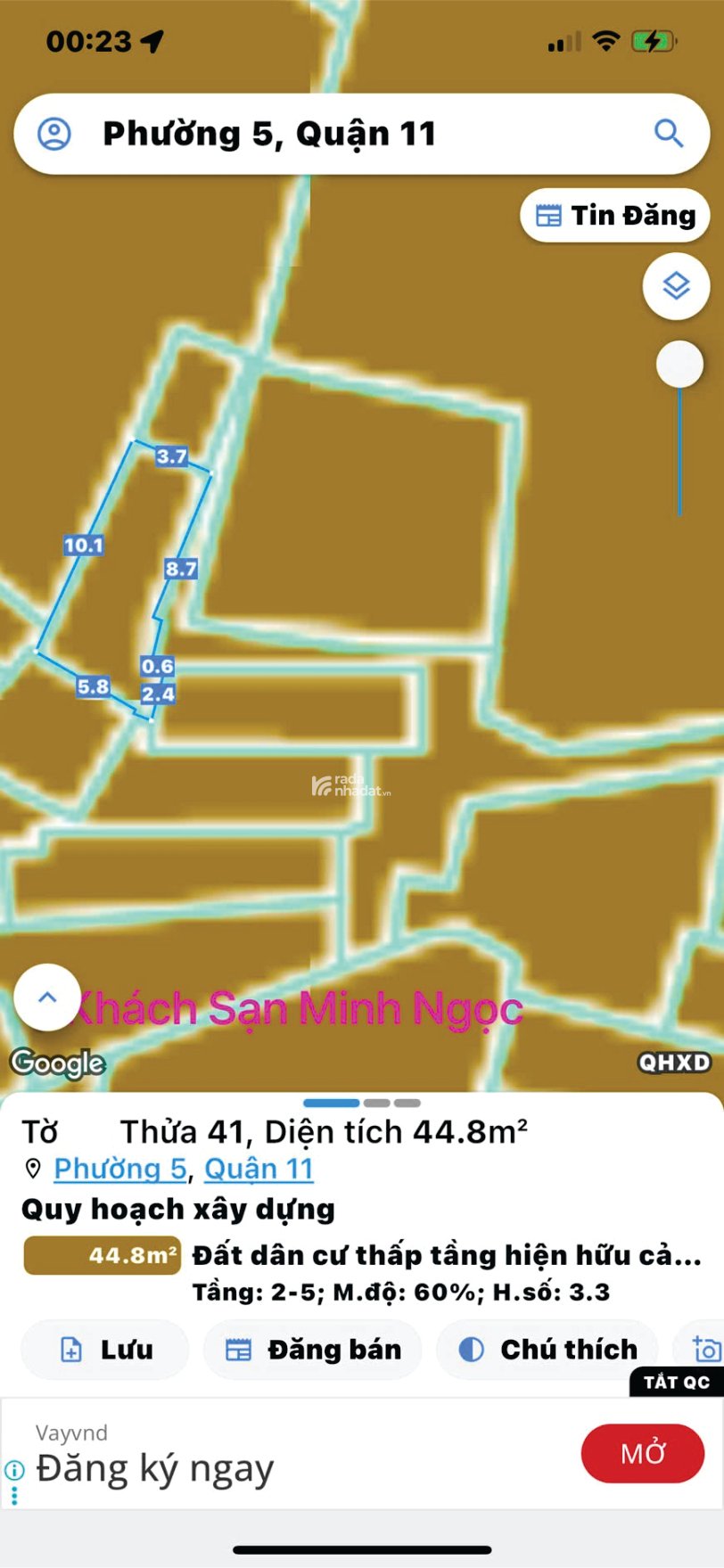Tap the location pin icon beside Phường 5
This screenshot has height=1568, width=724.
34,1168
